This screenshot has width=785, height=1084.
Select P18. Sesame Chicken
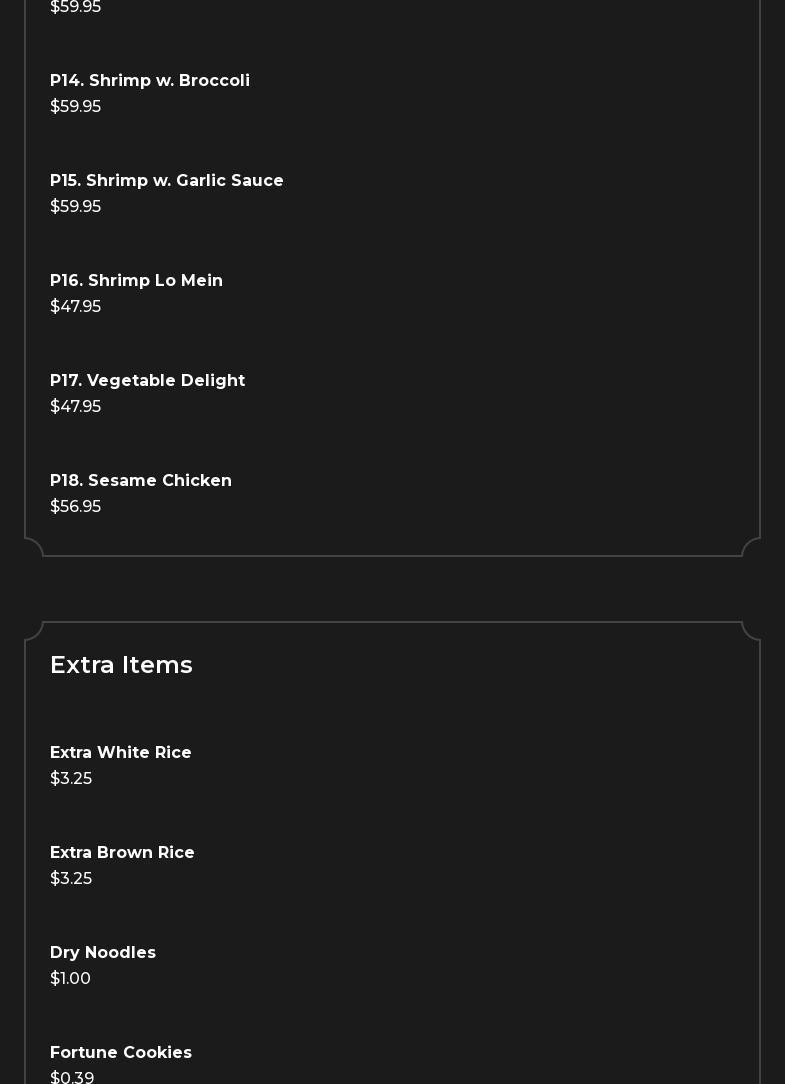coord(141,481)
